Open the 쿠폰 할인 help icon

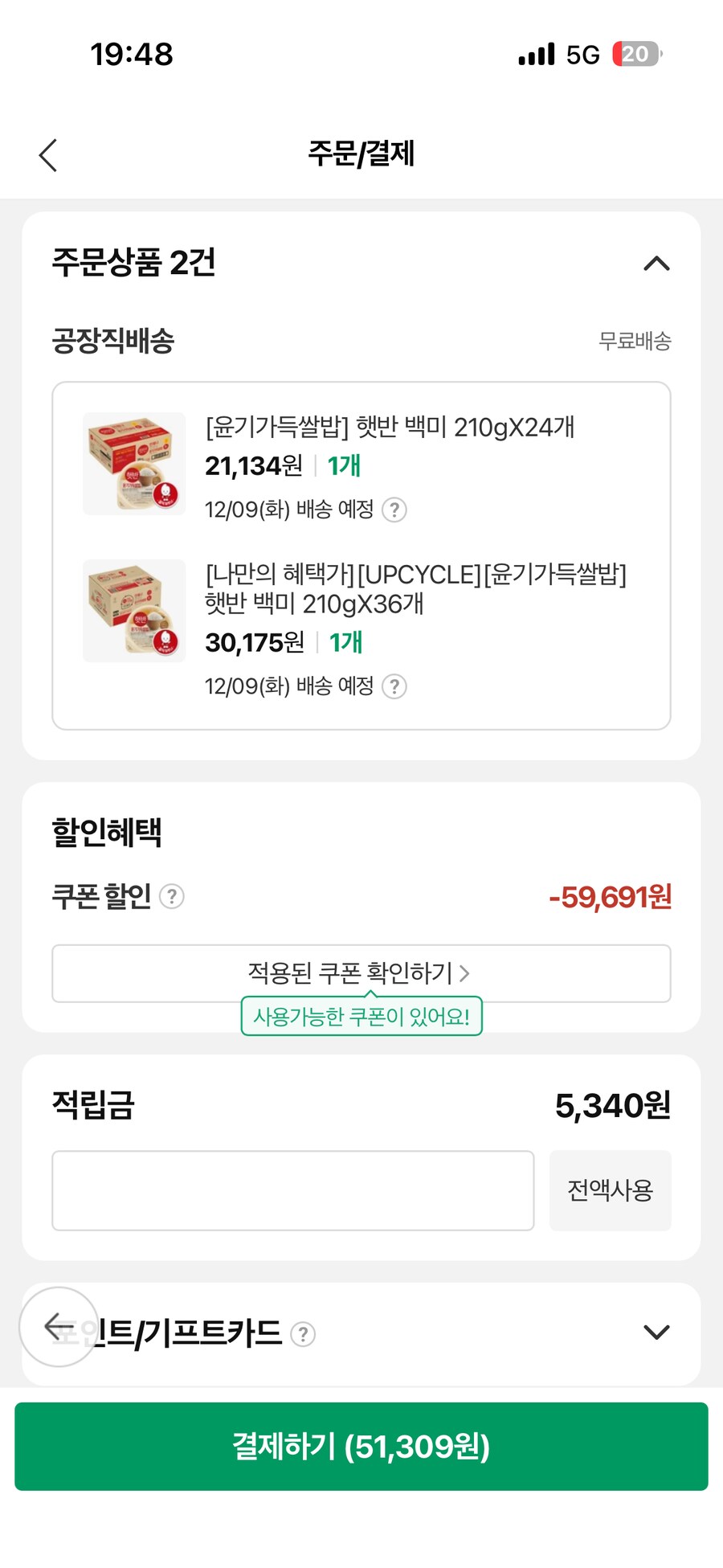click(172, 898)
